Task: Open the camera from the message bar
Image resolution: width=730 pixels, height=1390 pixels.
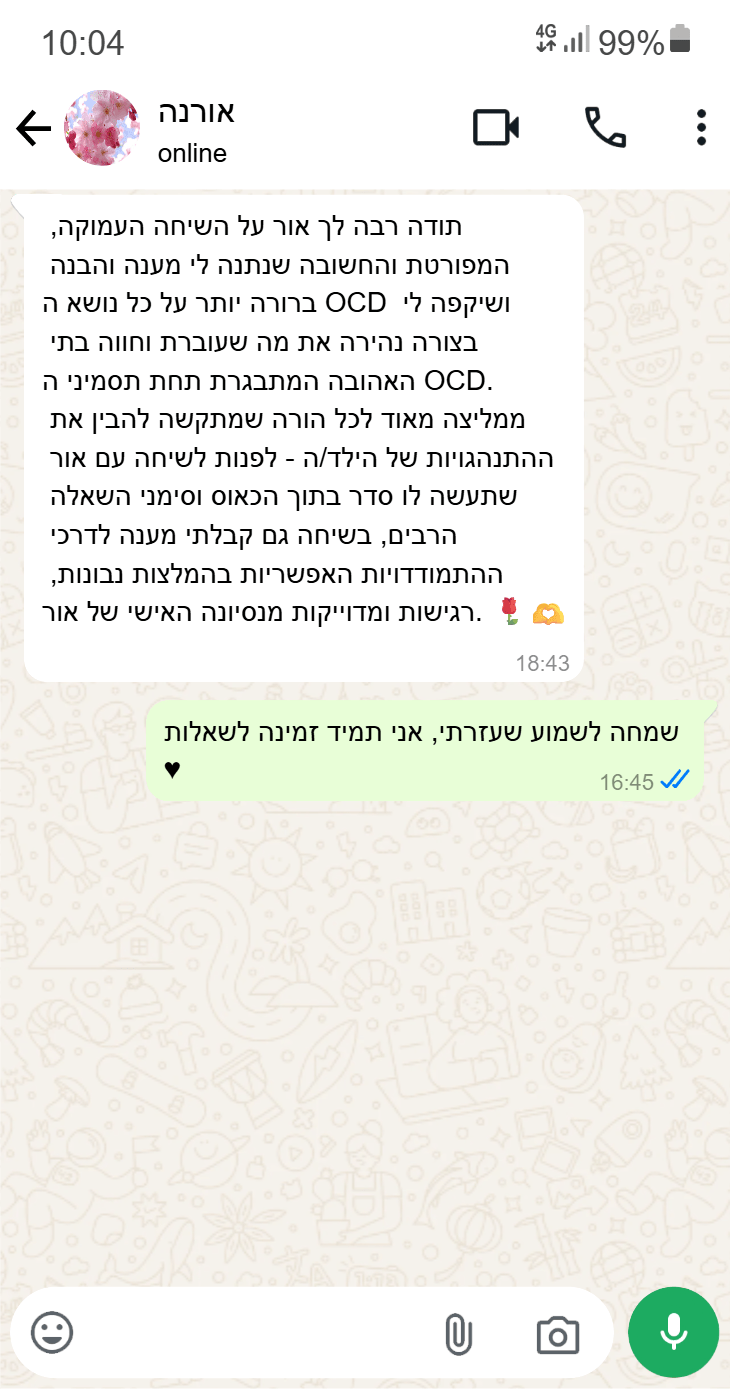Action: 558,1333
